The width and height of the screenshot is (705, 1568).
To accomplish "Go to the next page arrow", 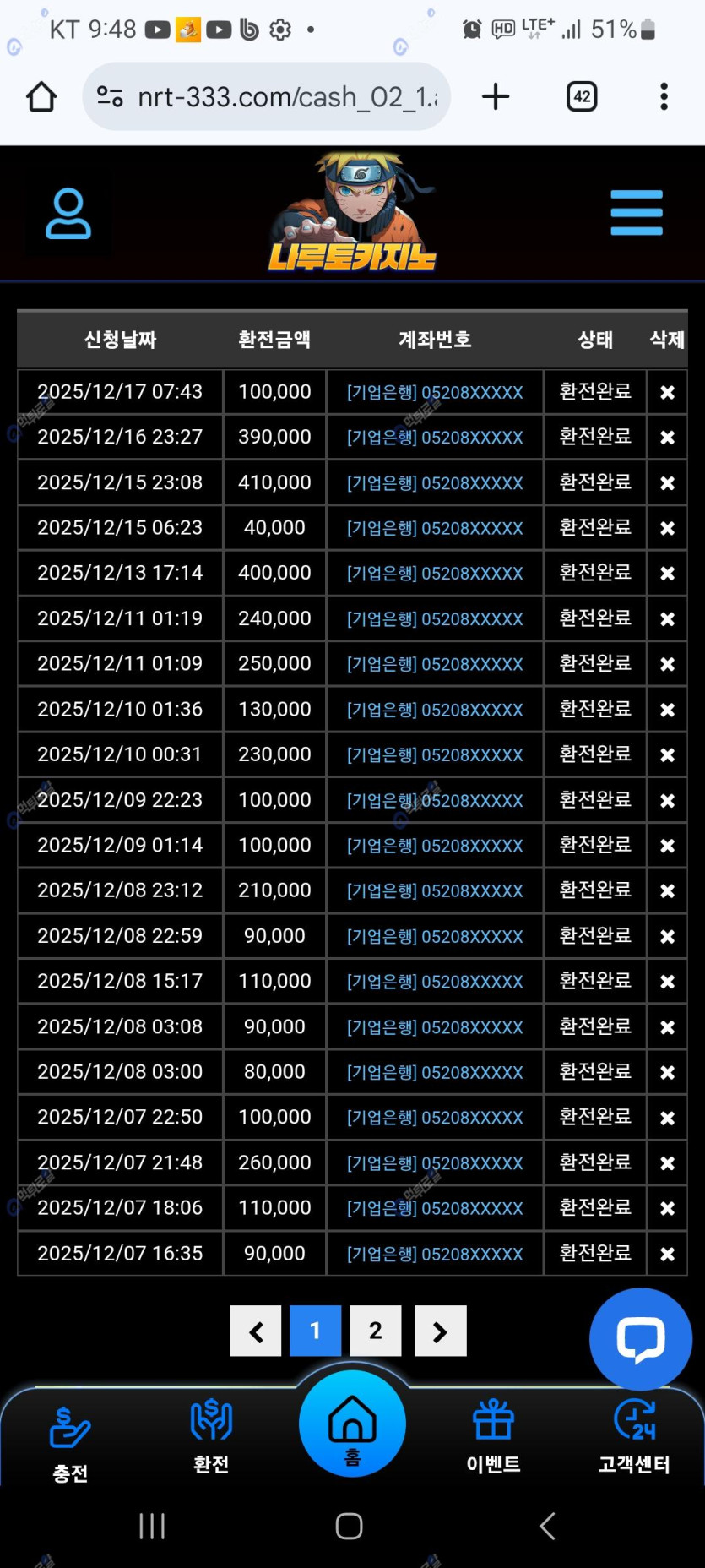I will (x=440, y=1331).
